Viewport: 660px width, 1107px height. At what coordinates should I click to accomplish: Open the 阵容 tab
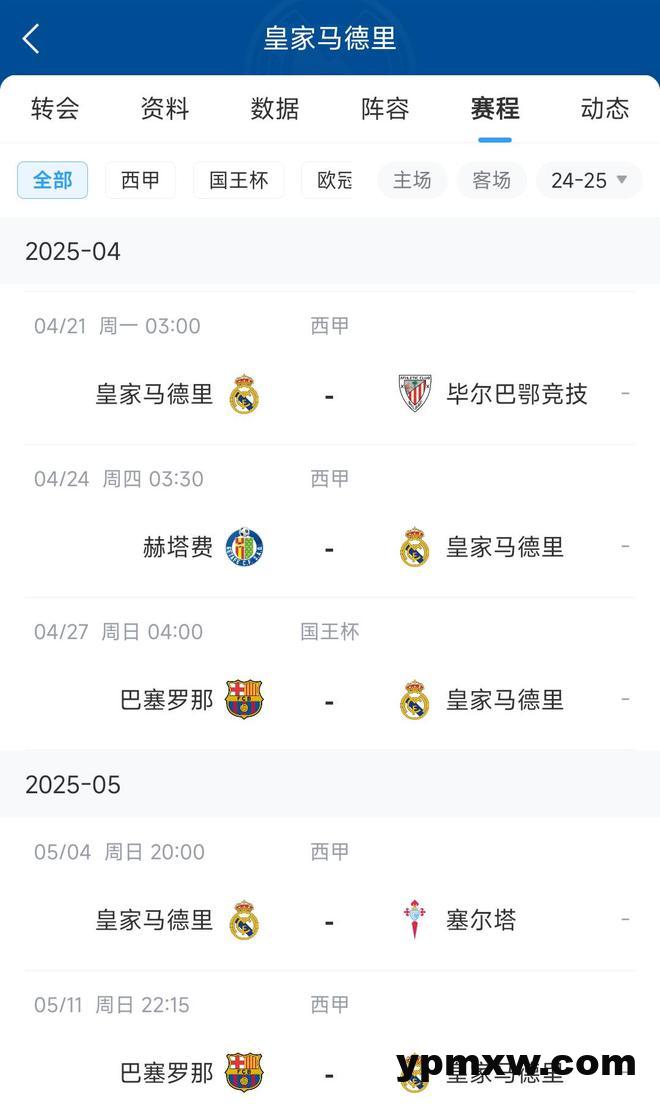click(385, 109)
